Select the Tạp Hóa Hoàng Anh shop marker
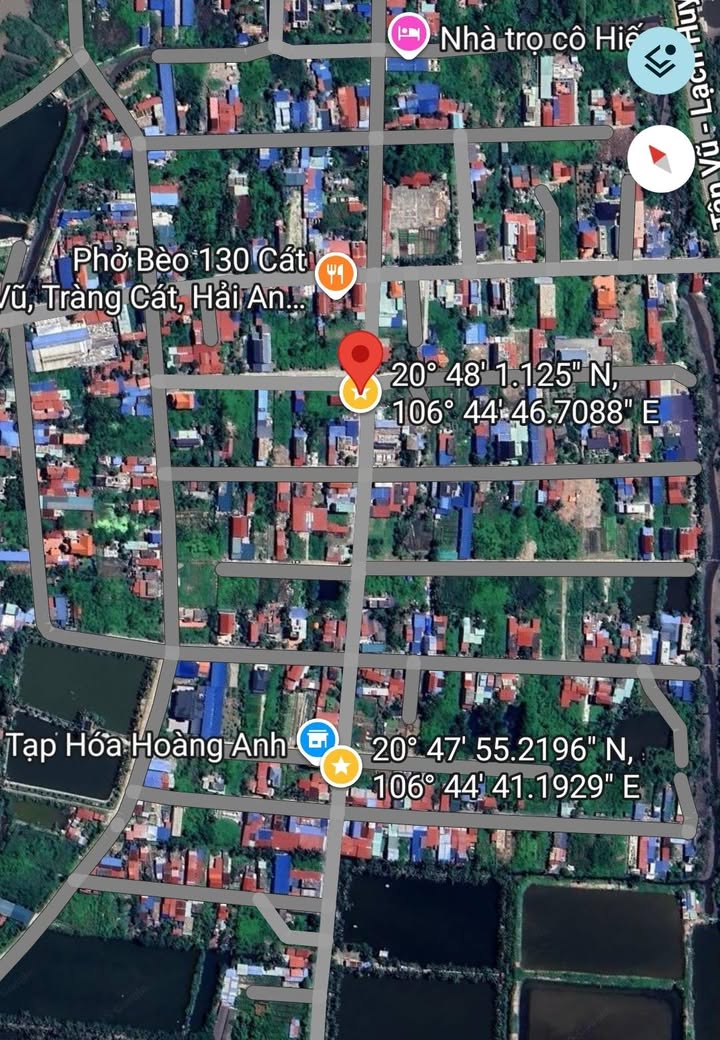 tap(318, 741)
